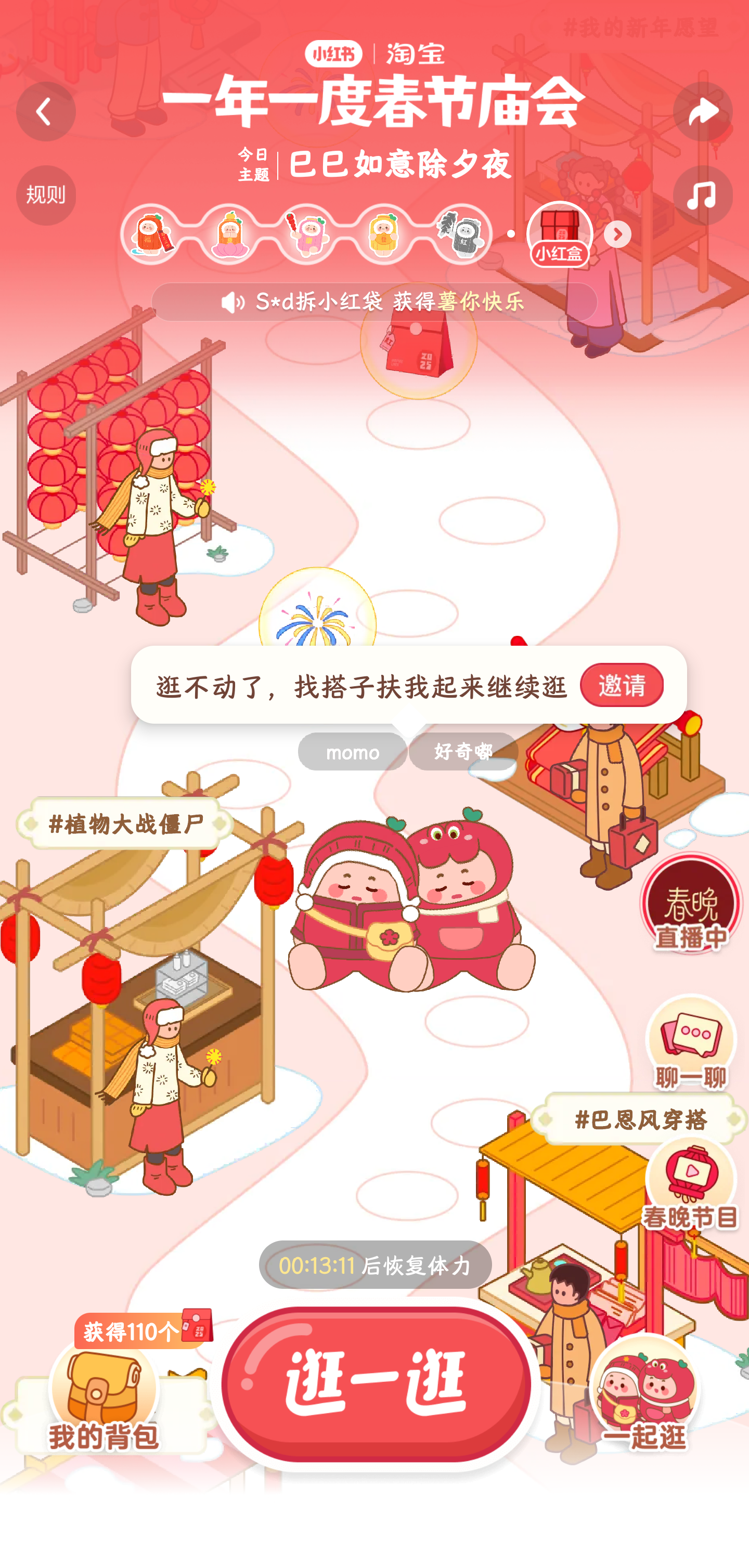Image resolution: width=749 pixels, height=1568 pixels.
Task: Tap 邀请 to invite a buddy
Action: tap(621, 685)
